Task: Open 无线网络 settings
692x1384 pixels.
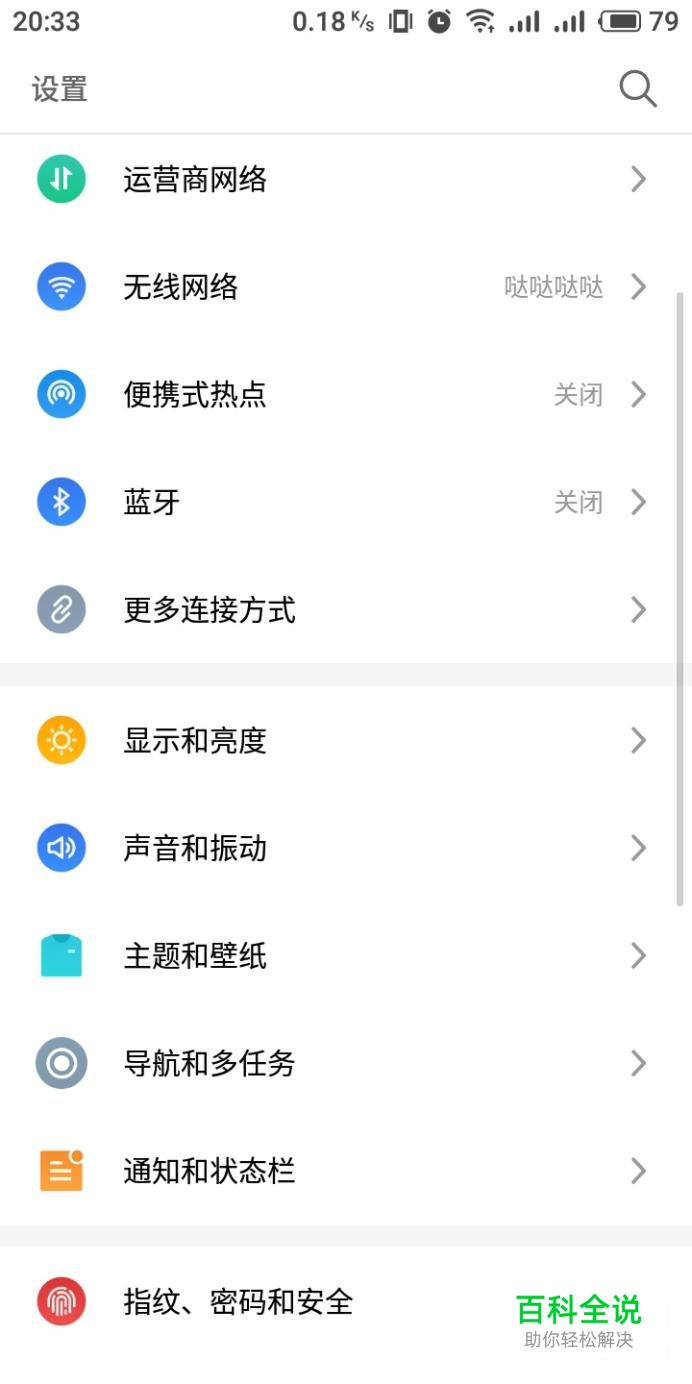Action: (x=181, y=288)
